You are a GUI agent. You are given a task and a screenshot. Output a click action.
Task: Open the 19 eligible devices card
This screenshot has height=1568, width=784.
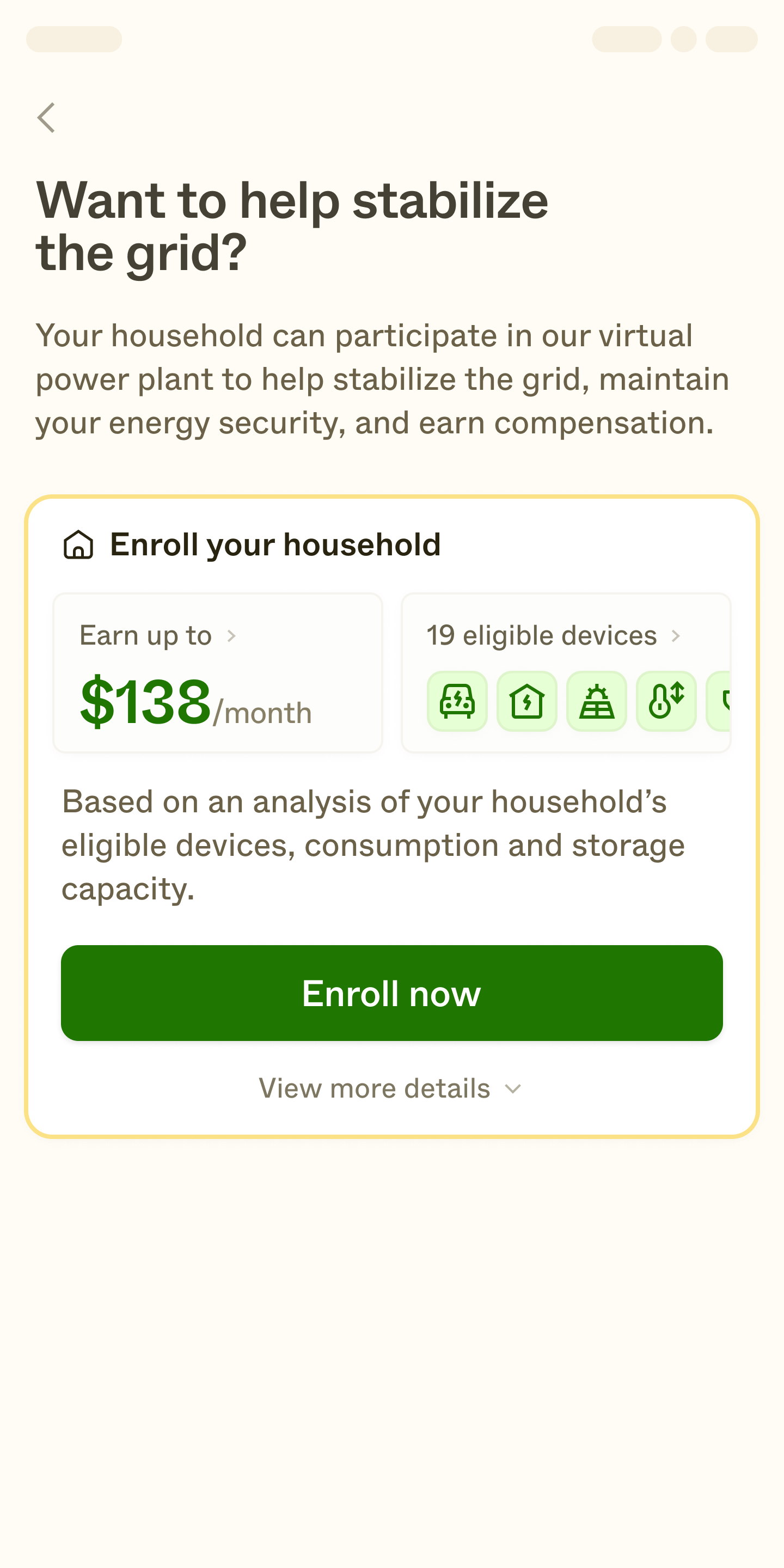pyautogui.click(x=565, y=672)
